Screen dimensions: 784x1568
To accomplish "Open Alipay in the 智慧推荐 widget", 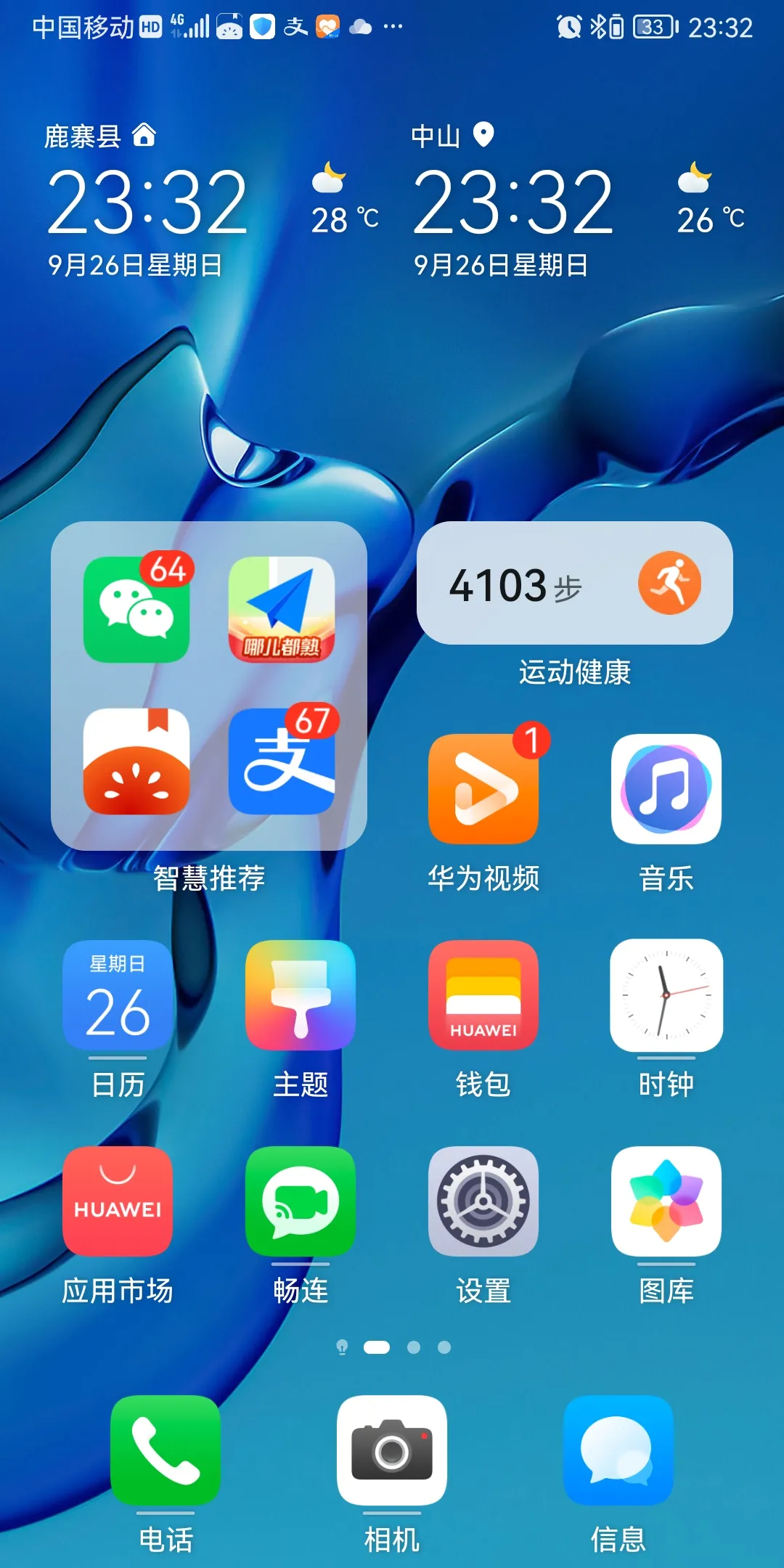I will [282, 761].
